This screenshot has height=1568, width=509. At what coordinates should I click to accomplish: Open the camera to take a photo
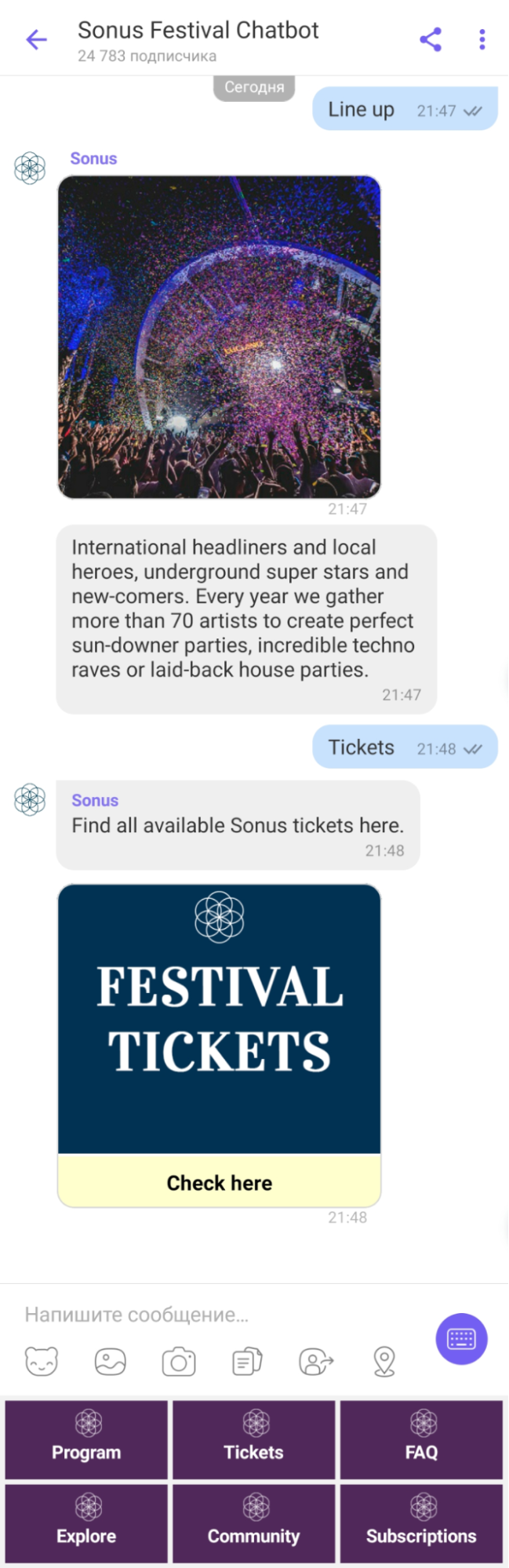click(x=179, y=1362)
